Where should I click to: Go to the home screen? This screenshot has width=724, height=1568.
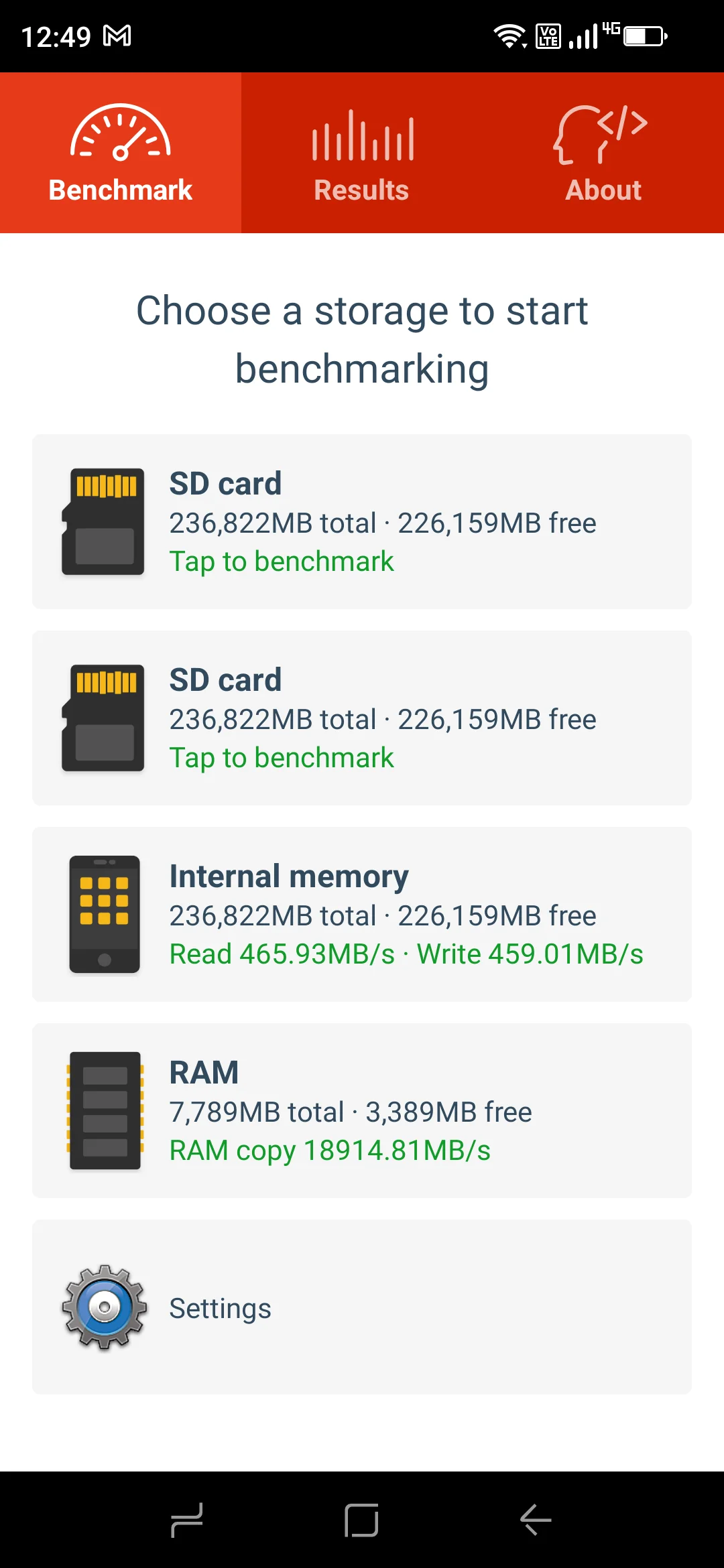pos(362,1520)
